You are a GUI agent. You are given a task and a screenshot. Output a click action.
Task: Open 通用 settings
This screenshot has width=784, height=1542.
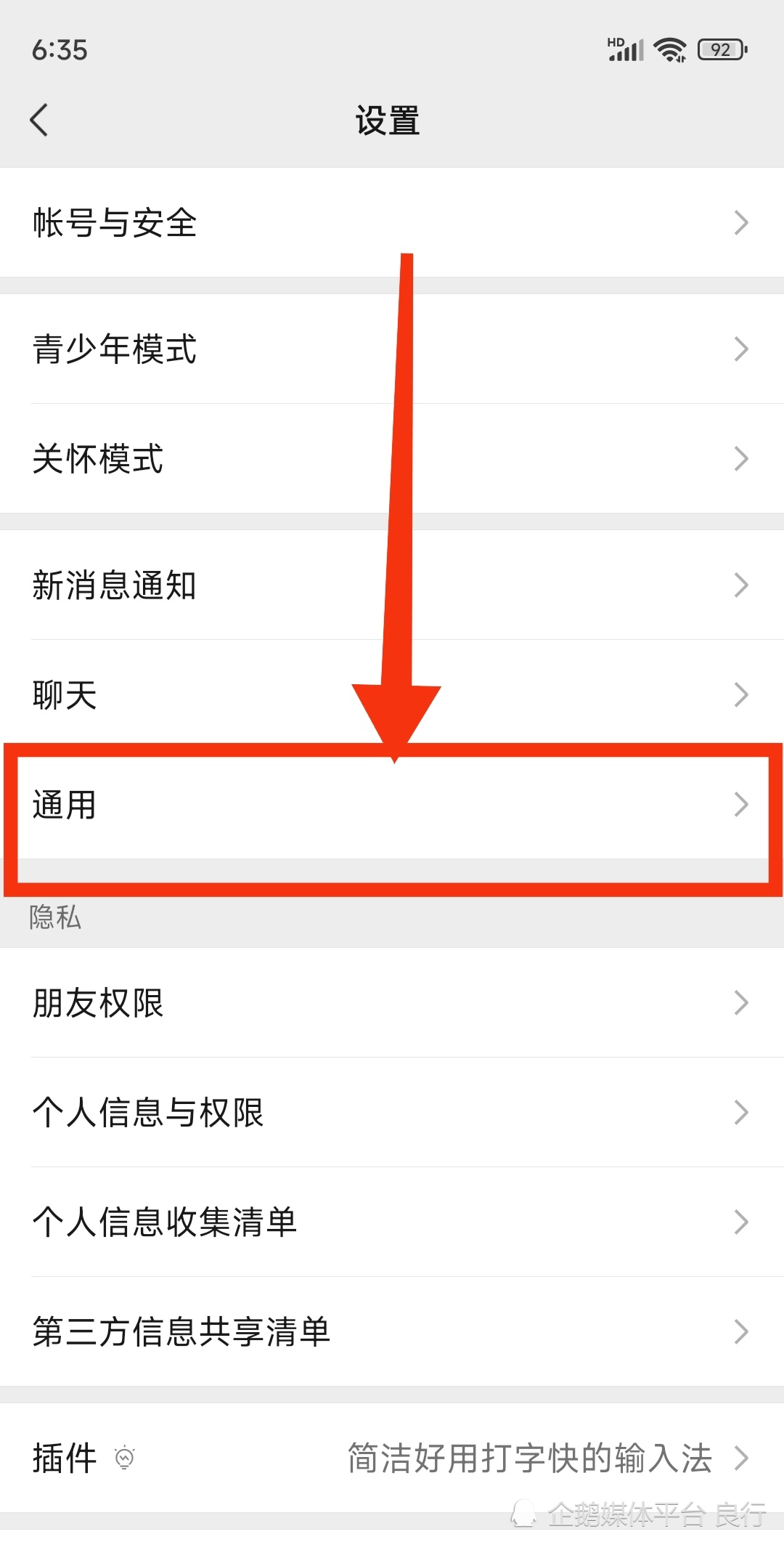pos(392,805)
